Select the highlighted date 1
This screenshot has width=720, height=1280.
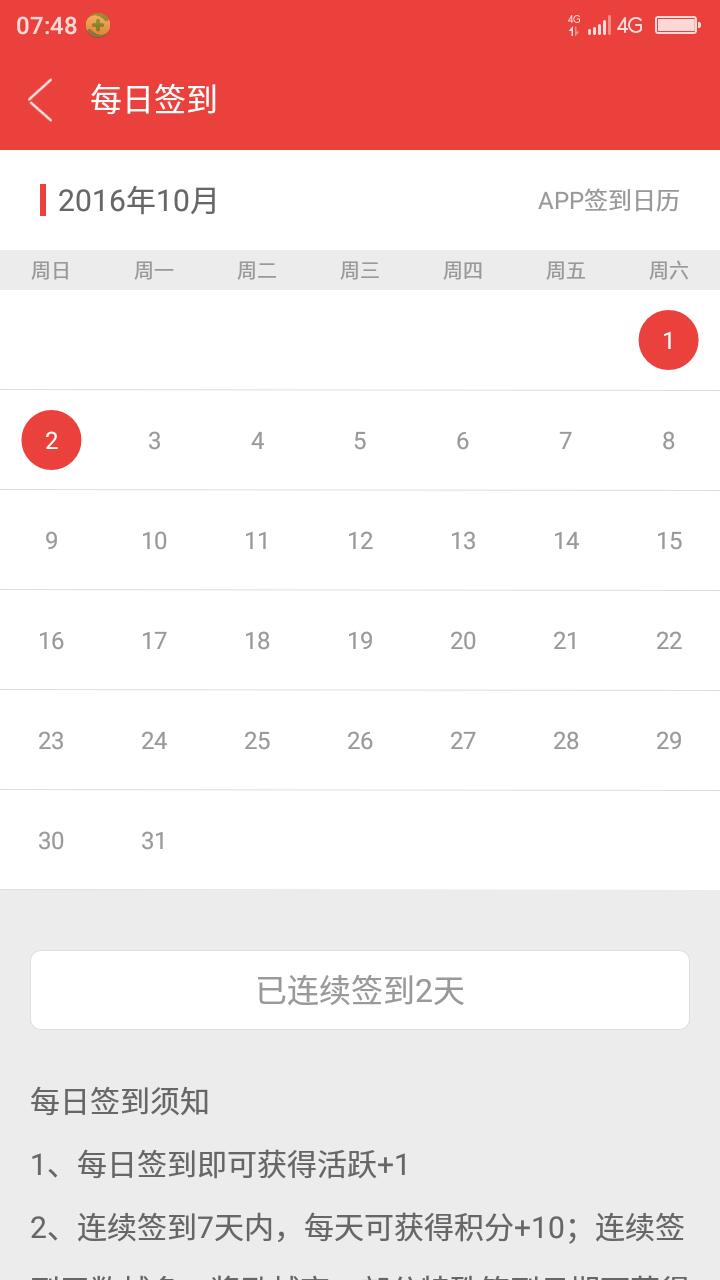tap(668, 340)
